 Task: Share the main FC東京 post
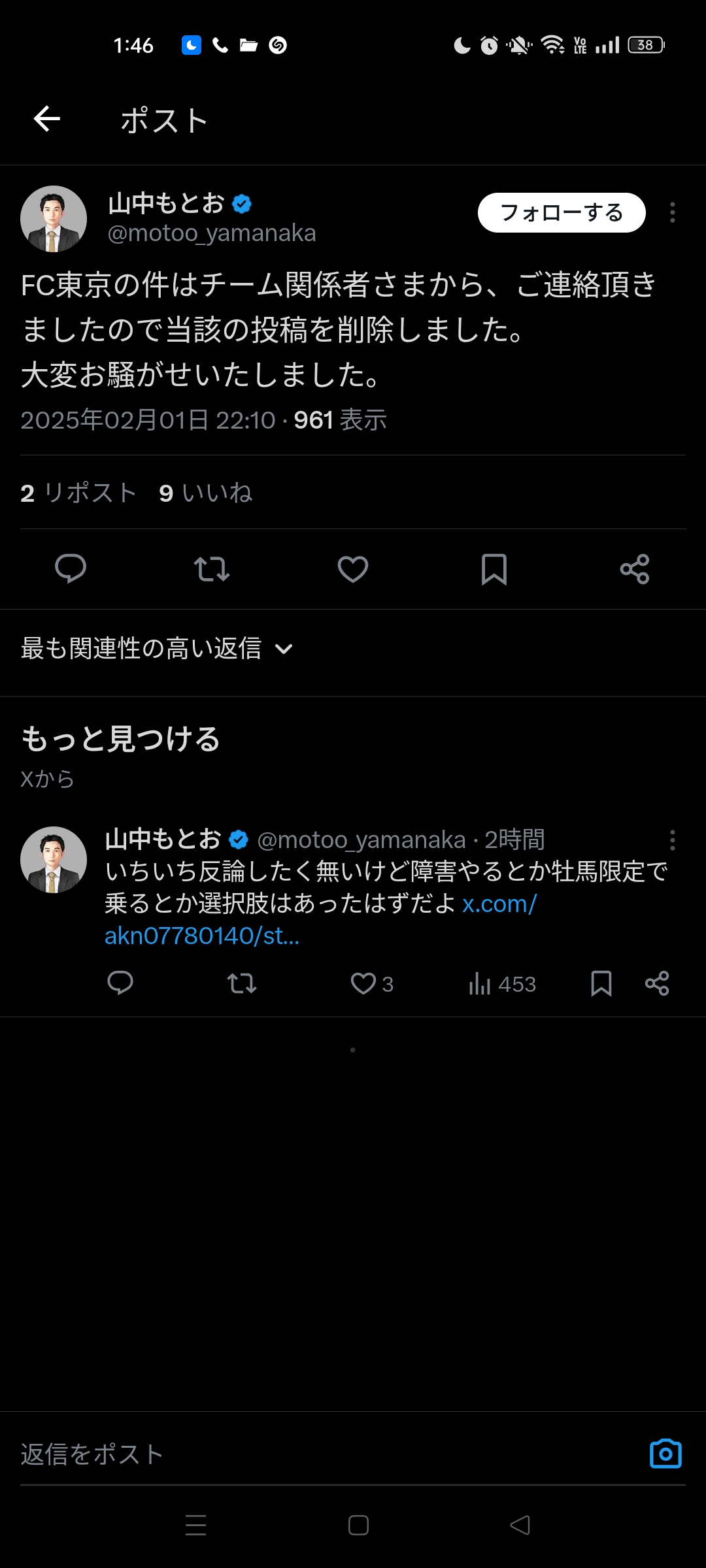(635, 568)
